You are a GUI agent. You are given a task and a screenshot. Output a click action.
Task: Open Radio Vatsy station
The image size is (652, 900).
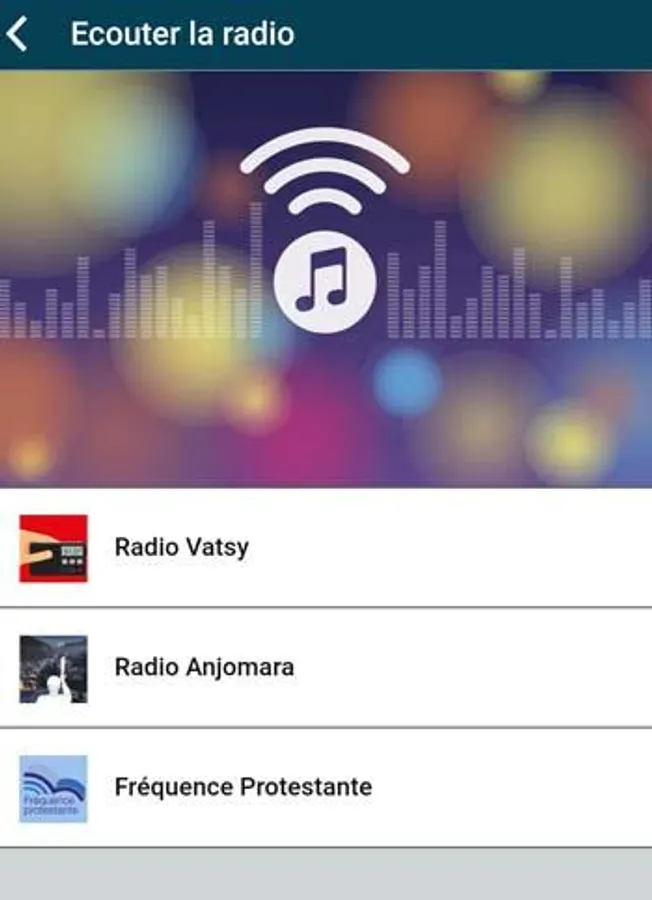click(x=181, y=548)
